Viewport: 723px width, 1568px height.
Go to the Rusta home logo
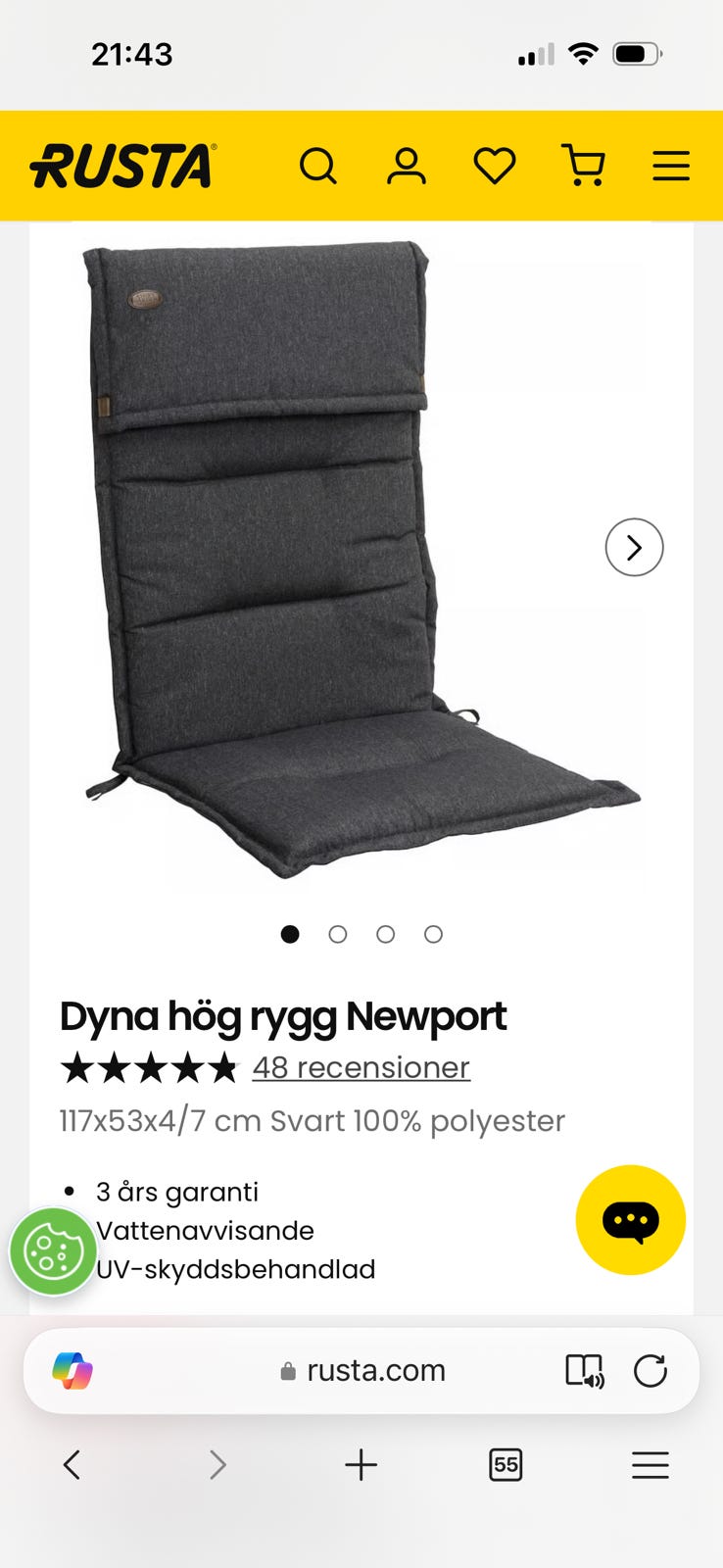tap(122, 166)
